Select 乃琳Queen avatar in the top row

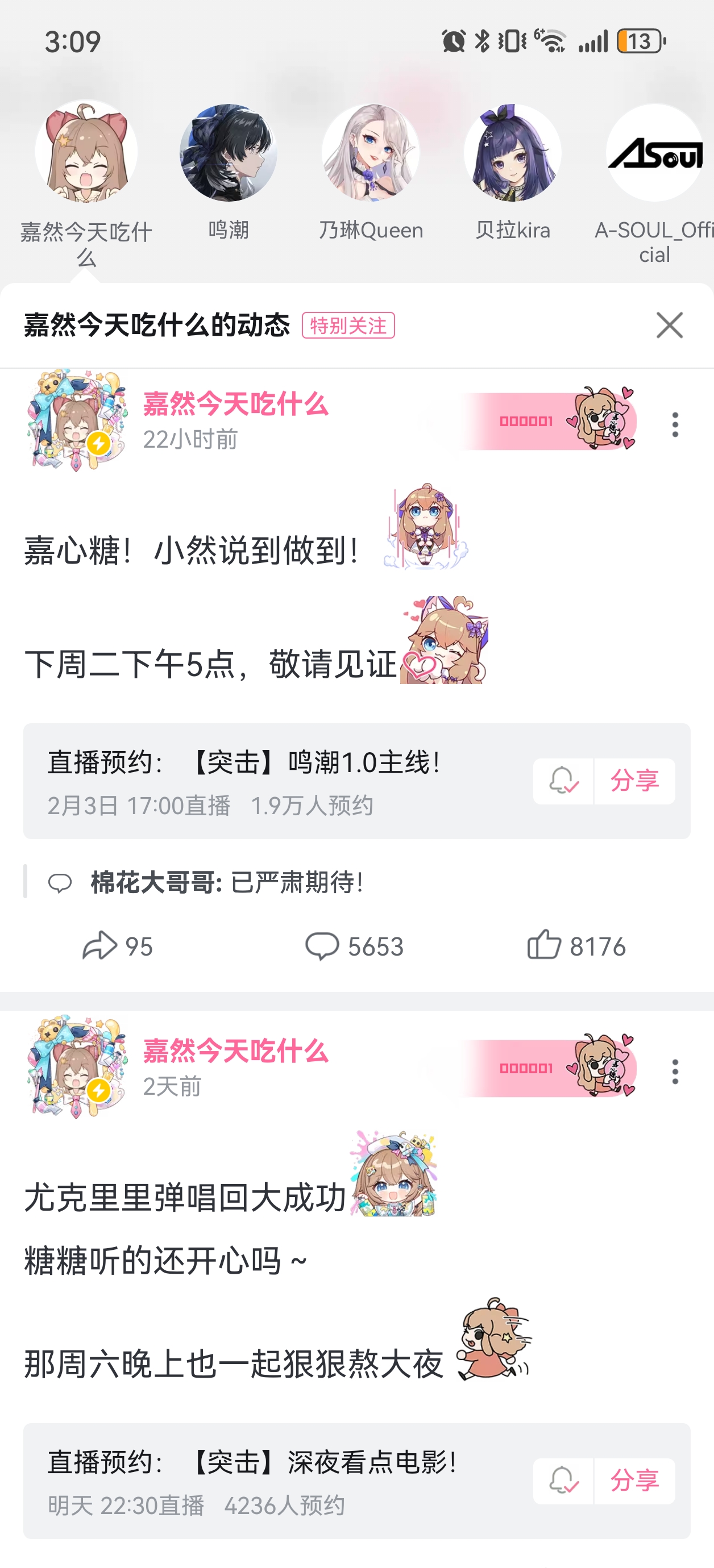tap(371, 153)
